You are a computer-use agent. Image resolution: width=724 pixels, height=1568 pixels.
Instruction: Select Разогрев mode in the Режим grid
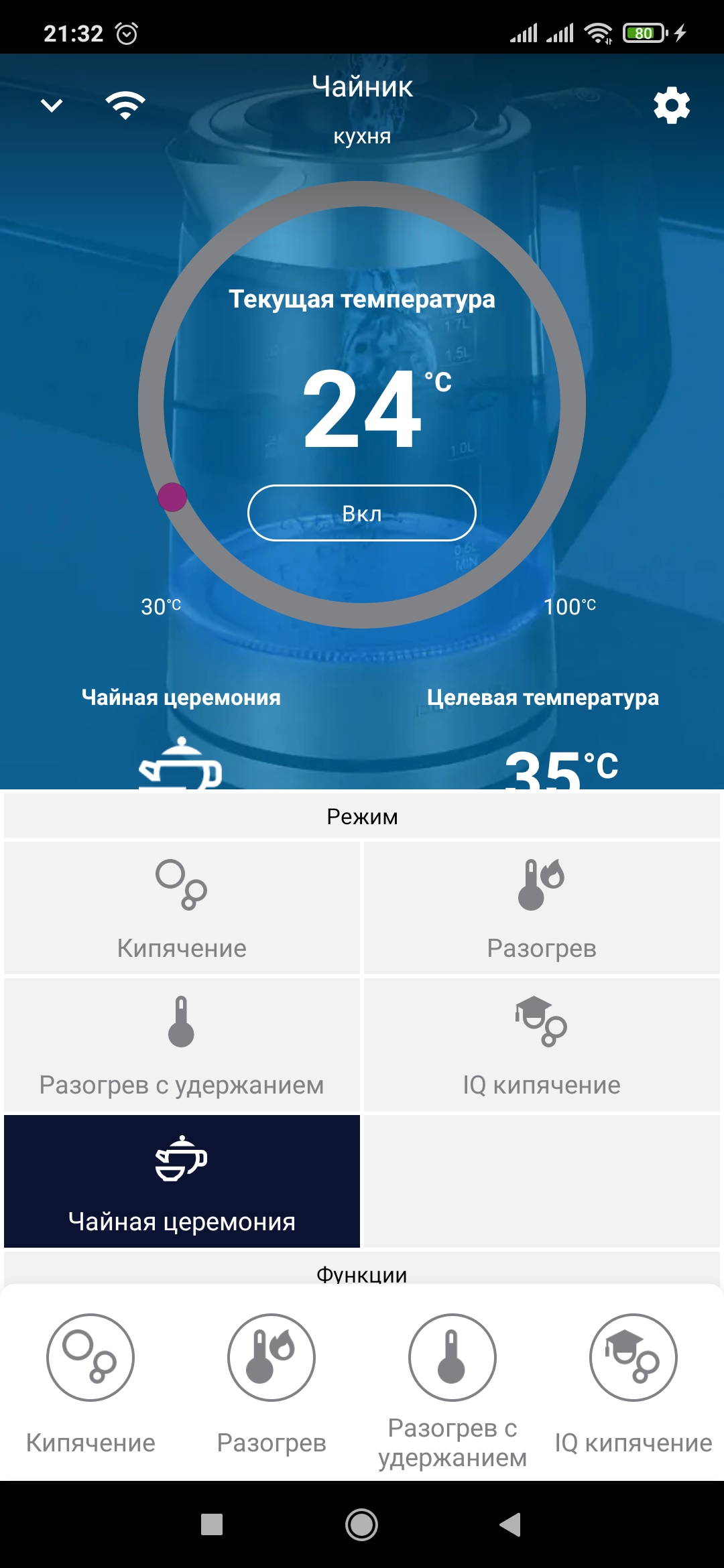(542, 908)
